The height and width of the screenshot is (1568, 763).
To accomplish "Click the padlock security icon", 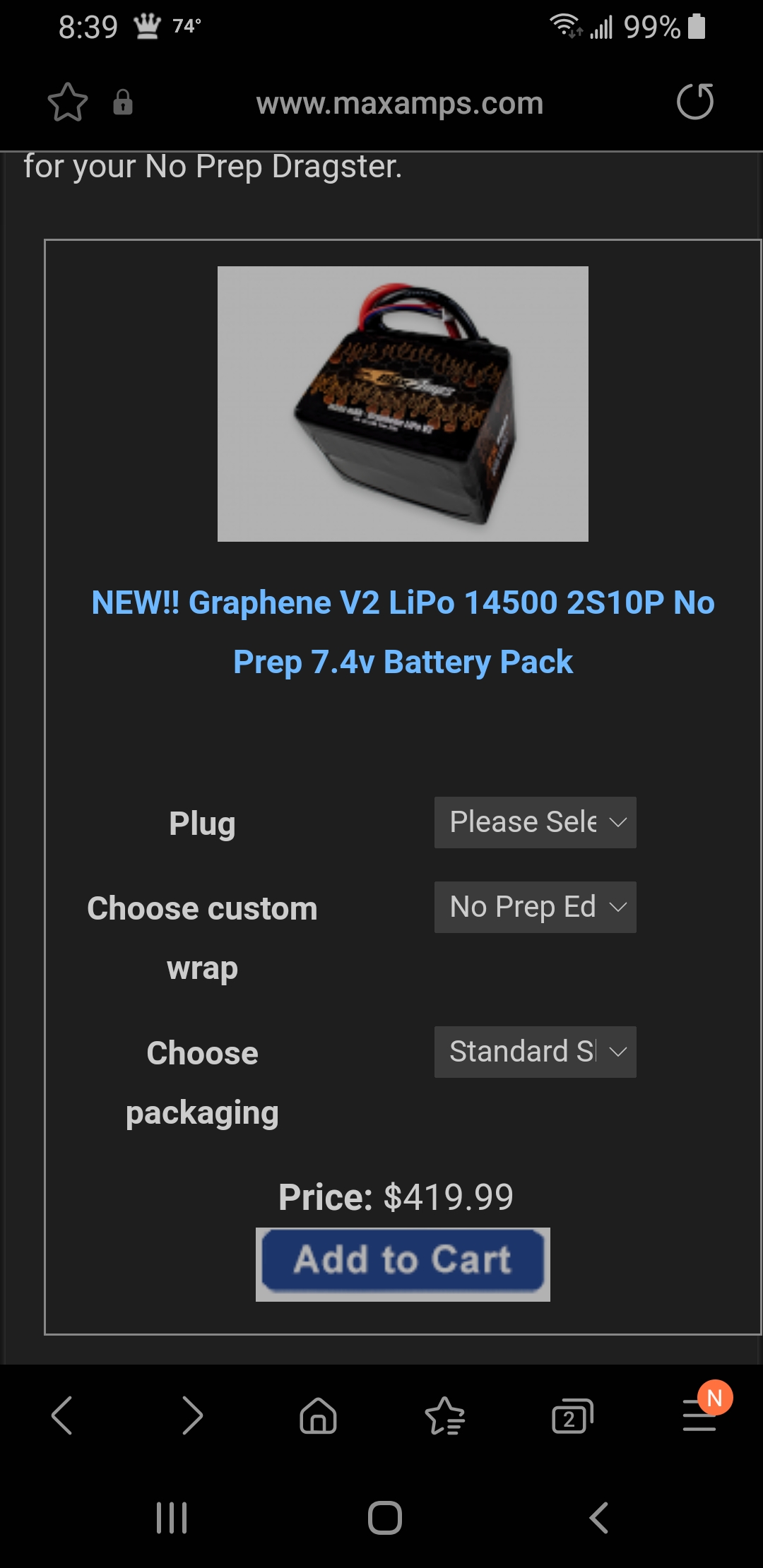I will point(122,104).
